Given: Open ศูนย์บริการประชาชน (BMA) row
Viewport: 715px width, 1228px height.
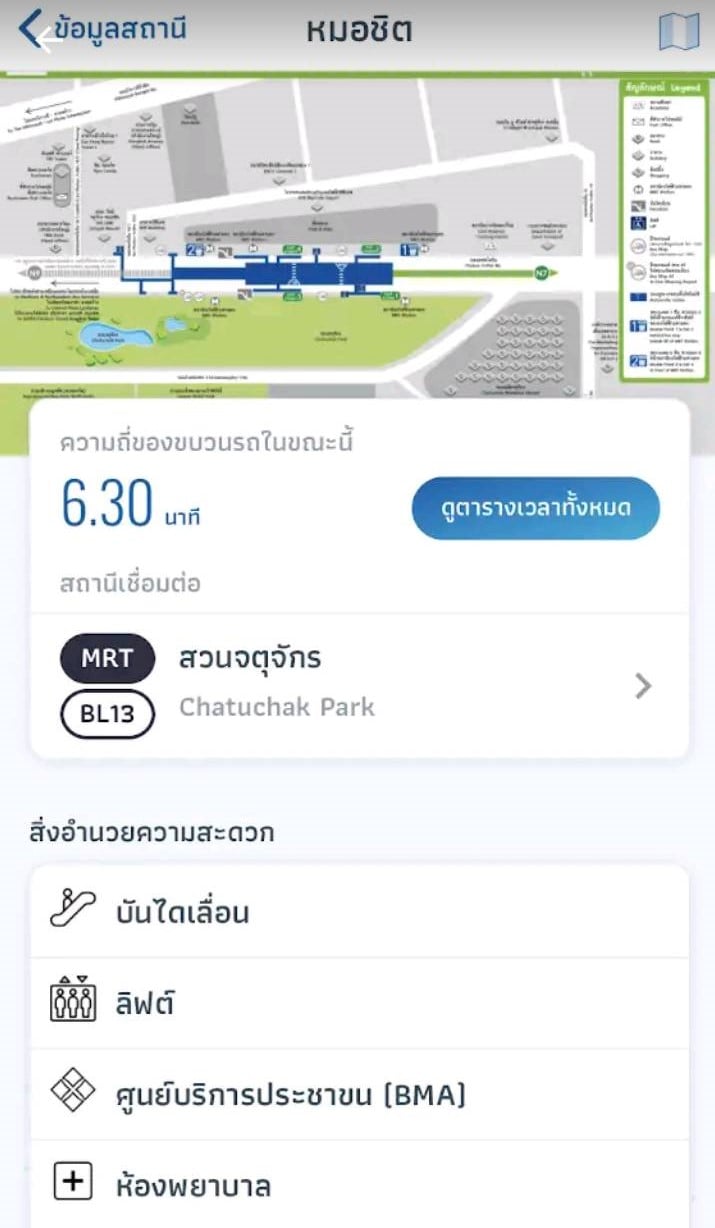Looking at the screenshot, I should pos(360,1094).
